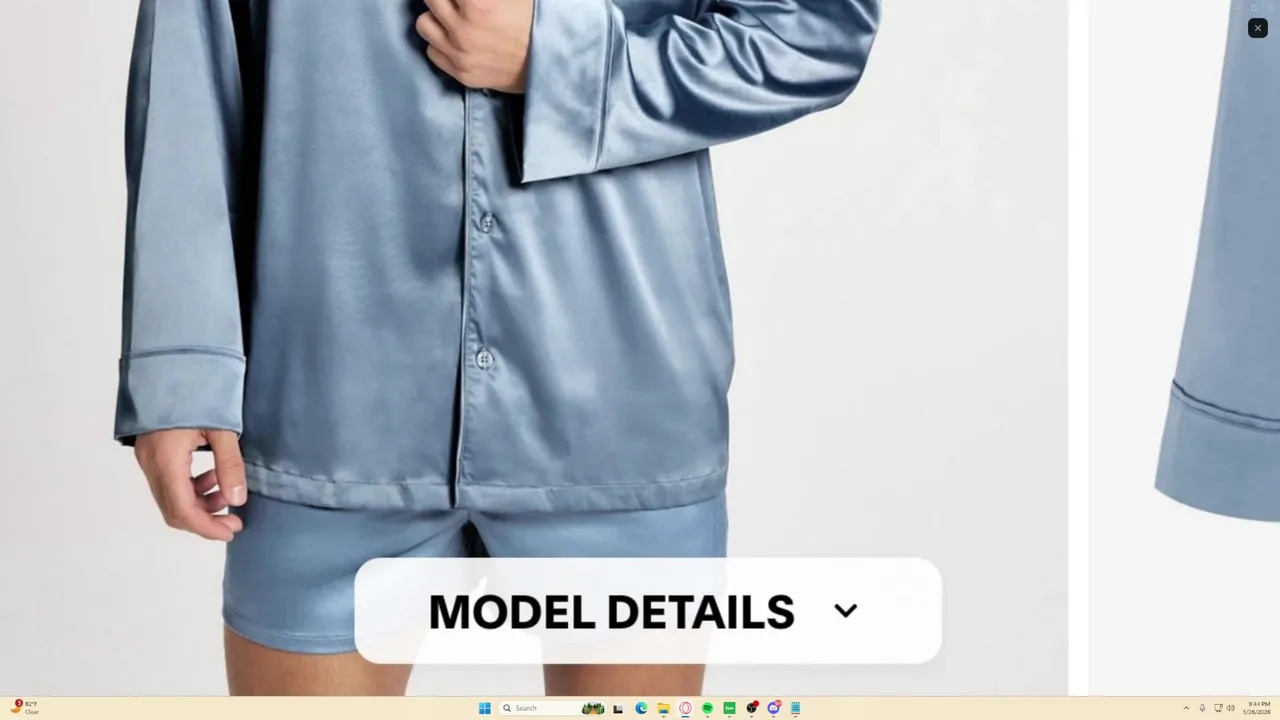
Task: Open Discord from the taskbar
Action: pyautogui.click(x=773, y=708)
